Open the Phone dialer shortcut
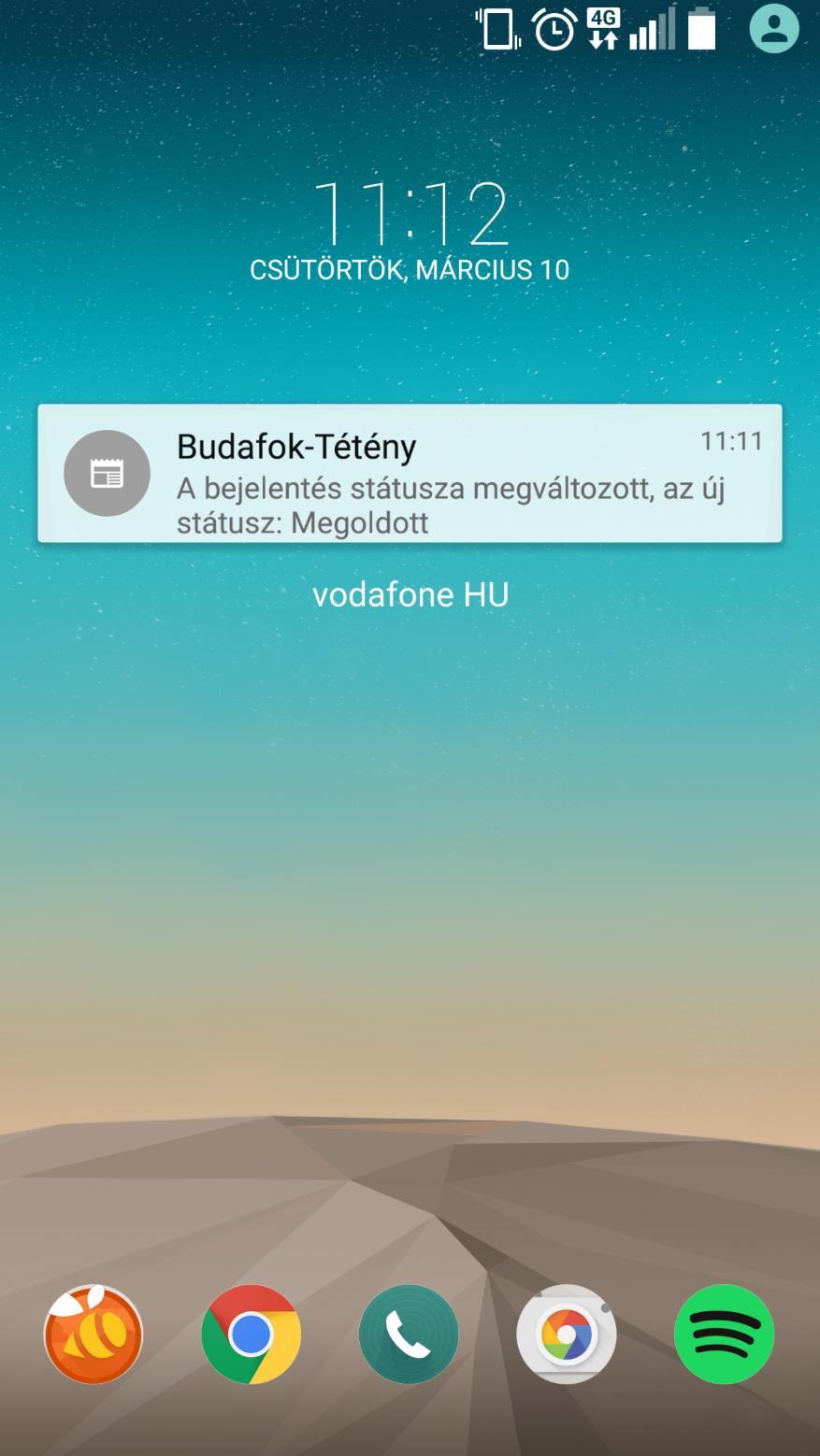820x1456 pixels. pos(409,1334)
